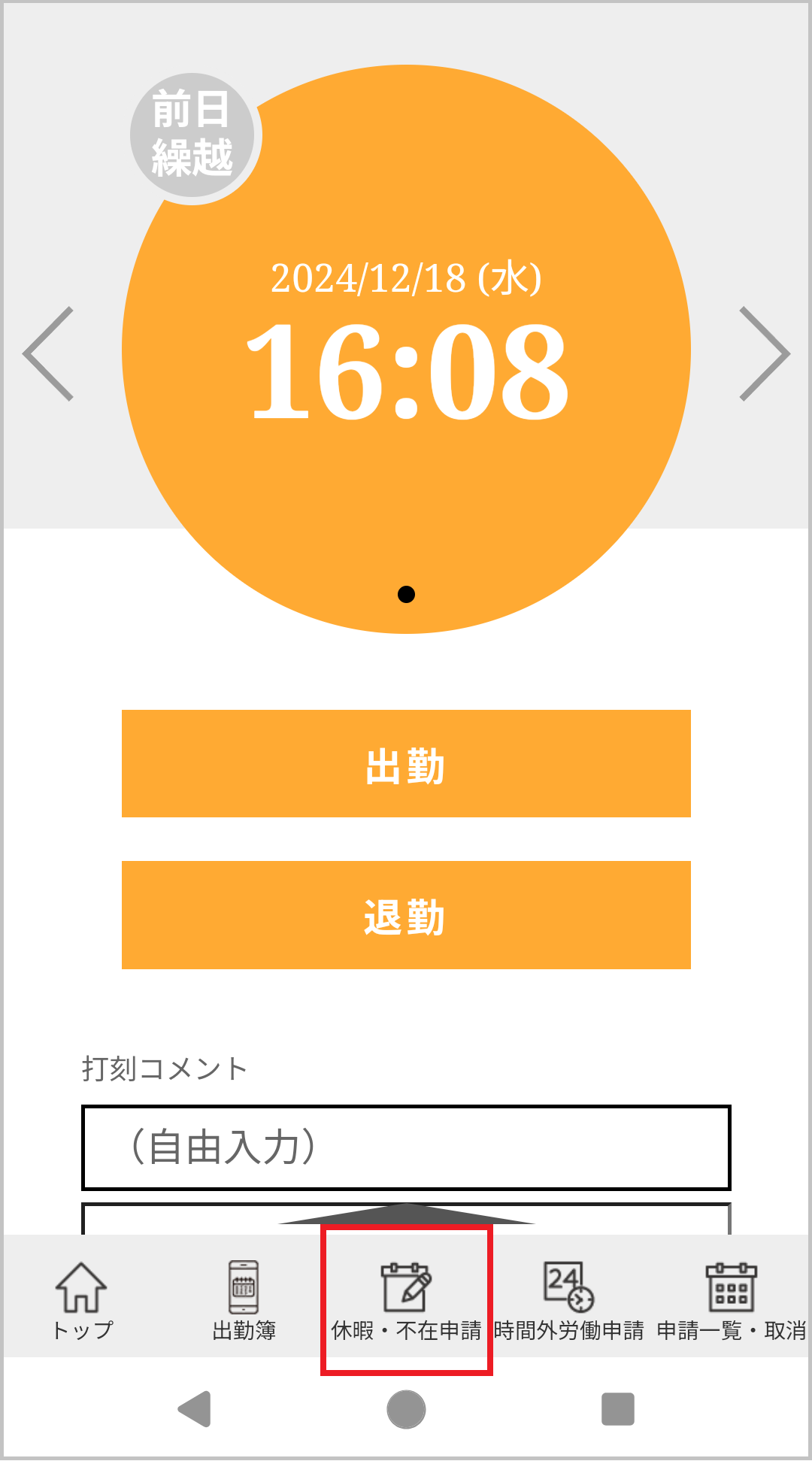Go to the next day with right arrow
Image resolution: width=812 pixels, height=1461 pixels.
[x=765, y=353]
